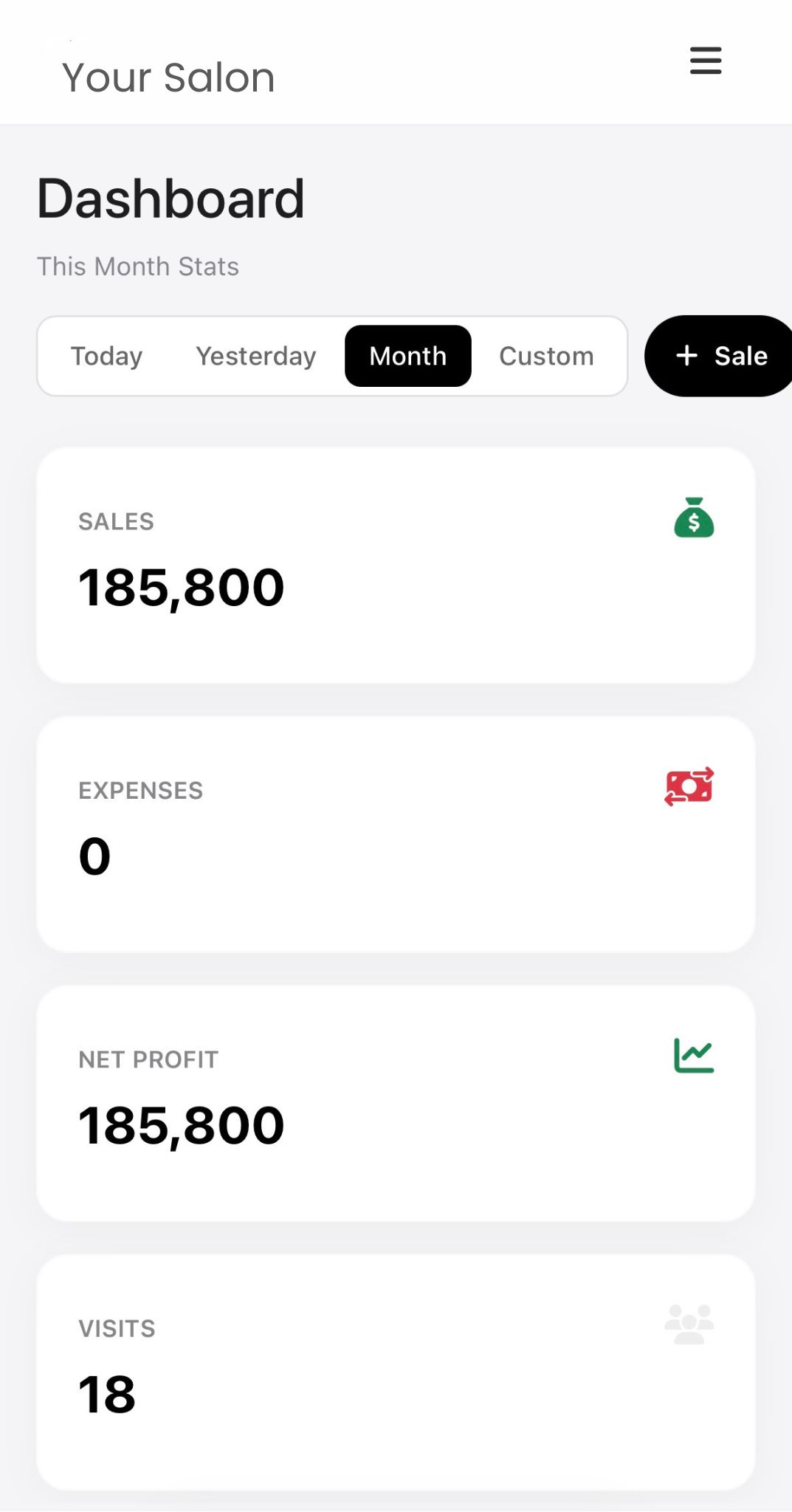Click the red cash Expenses icon
792x1512 pixels.
(x=688, y=788)
